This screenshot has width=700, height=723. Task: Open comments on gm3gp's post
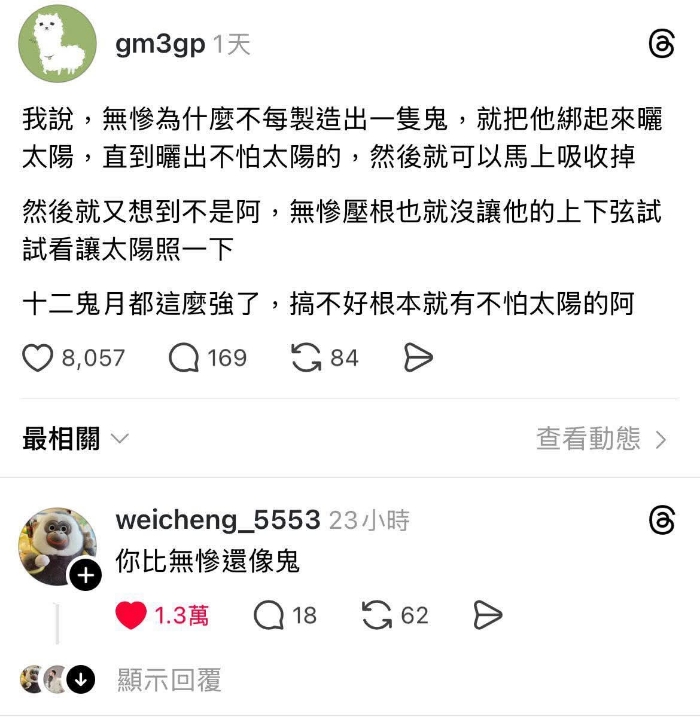tap(184, 358)
